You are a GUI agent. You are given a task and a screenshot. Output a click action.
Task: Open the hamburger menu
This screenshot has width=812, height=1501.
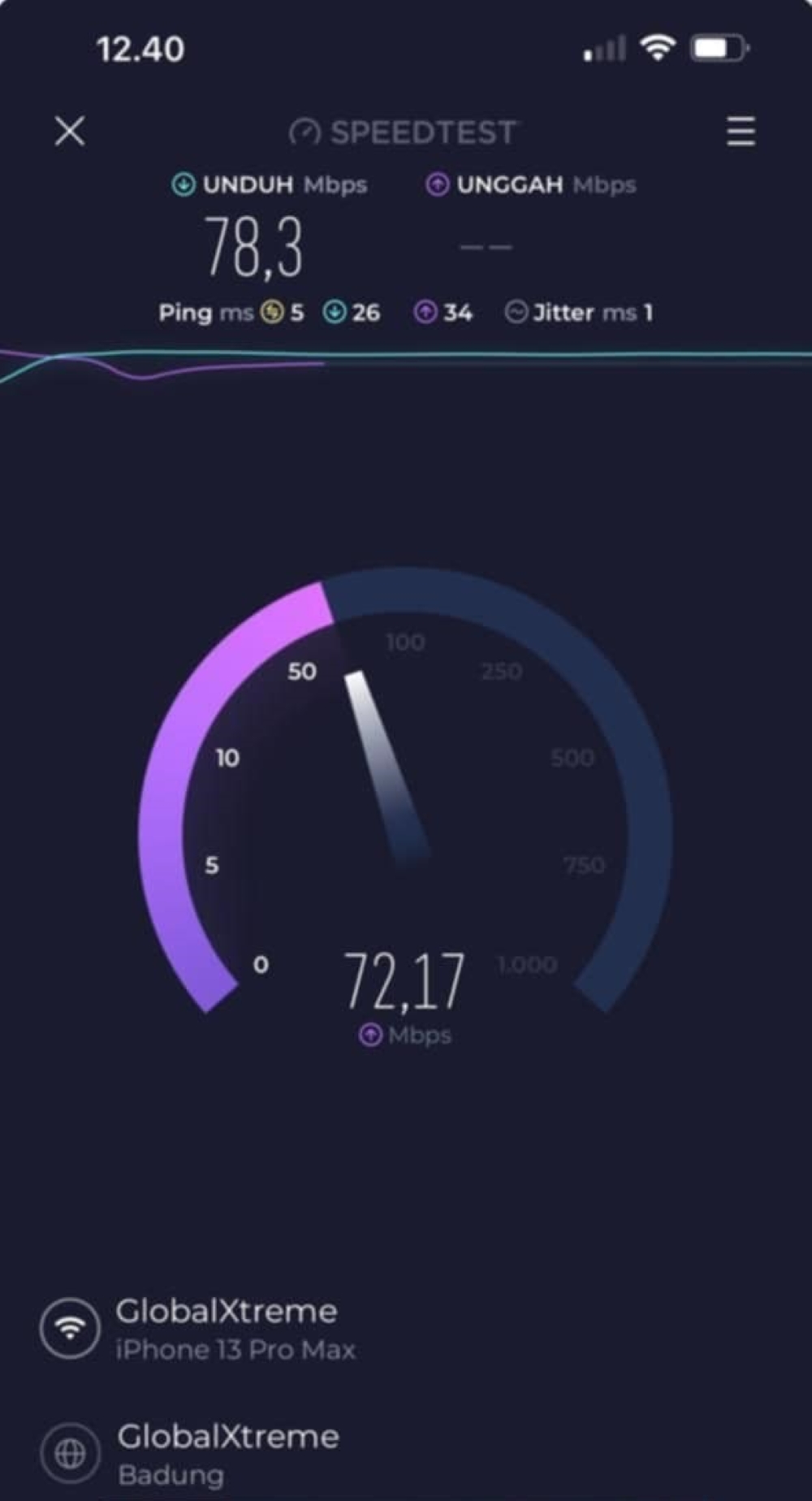pos(741,132)
